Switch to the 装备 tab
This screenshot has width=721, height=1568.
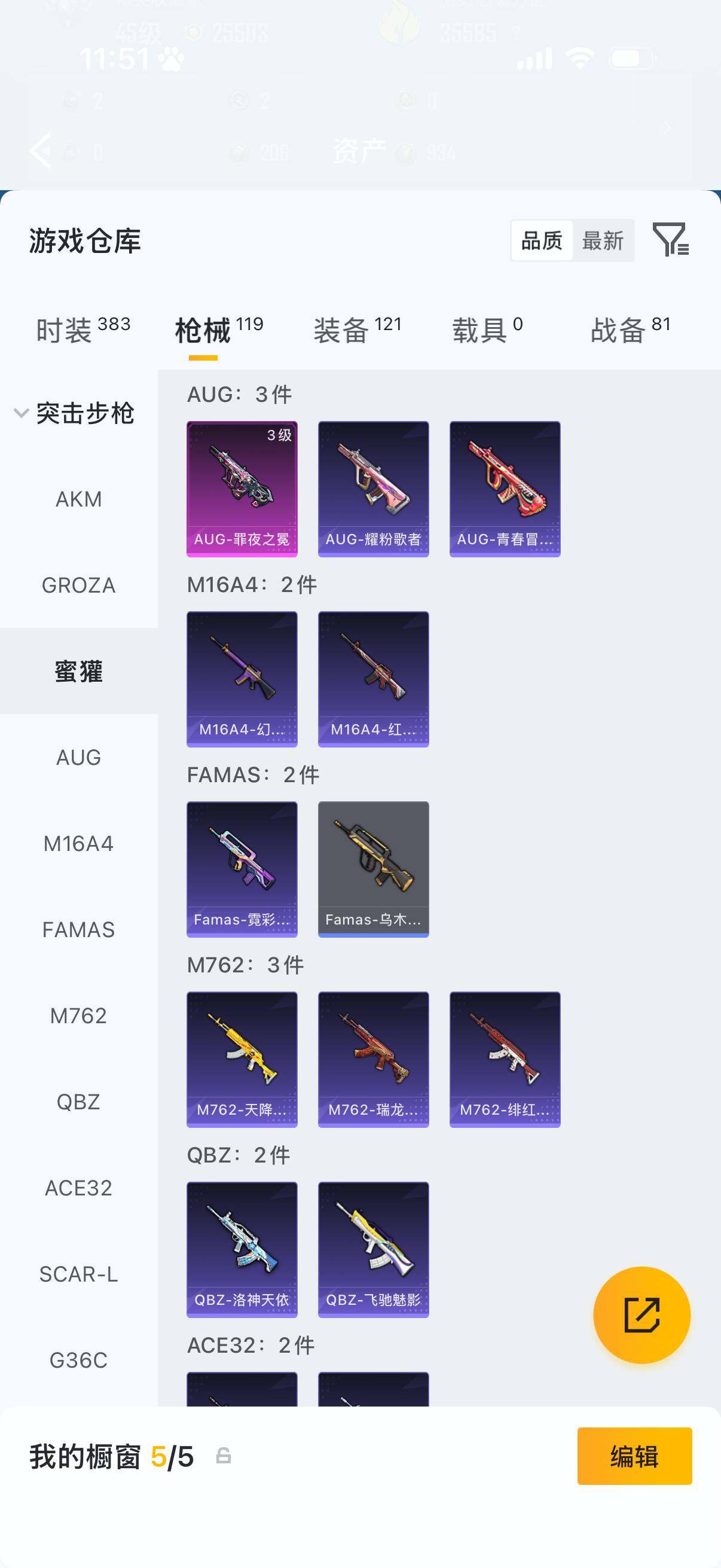pyautogui.click(x=357, y=330)
